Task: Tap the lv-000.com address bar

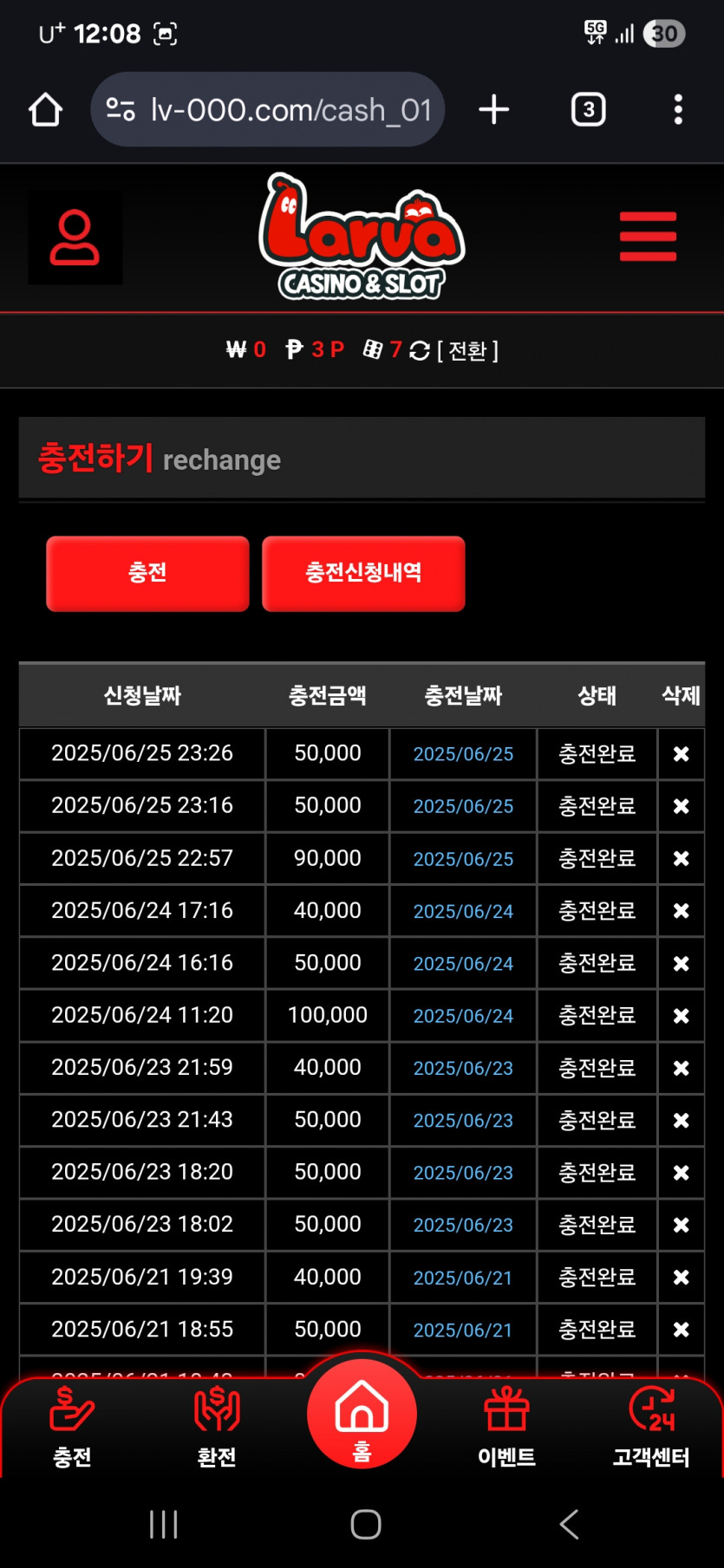Action: click(x=268, y=110)
